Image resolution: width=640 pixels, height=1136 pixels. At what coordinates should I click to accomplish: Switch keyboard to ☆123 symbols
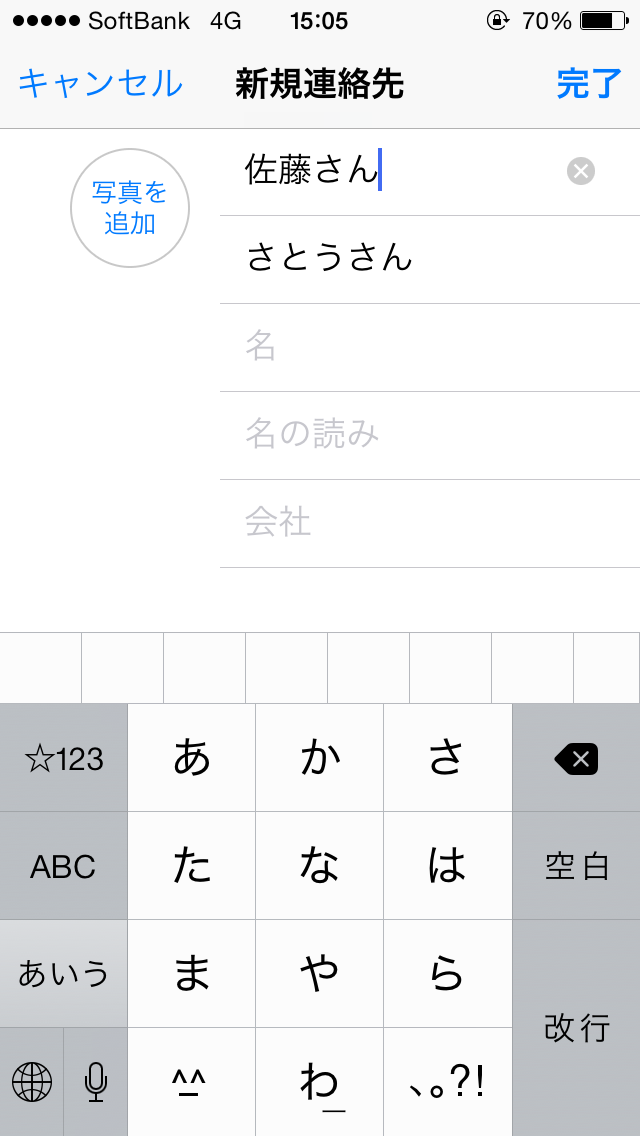point(64,759)
